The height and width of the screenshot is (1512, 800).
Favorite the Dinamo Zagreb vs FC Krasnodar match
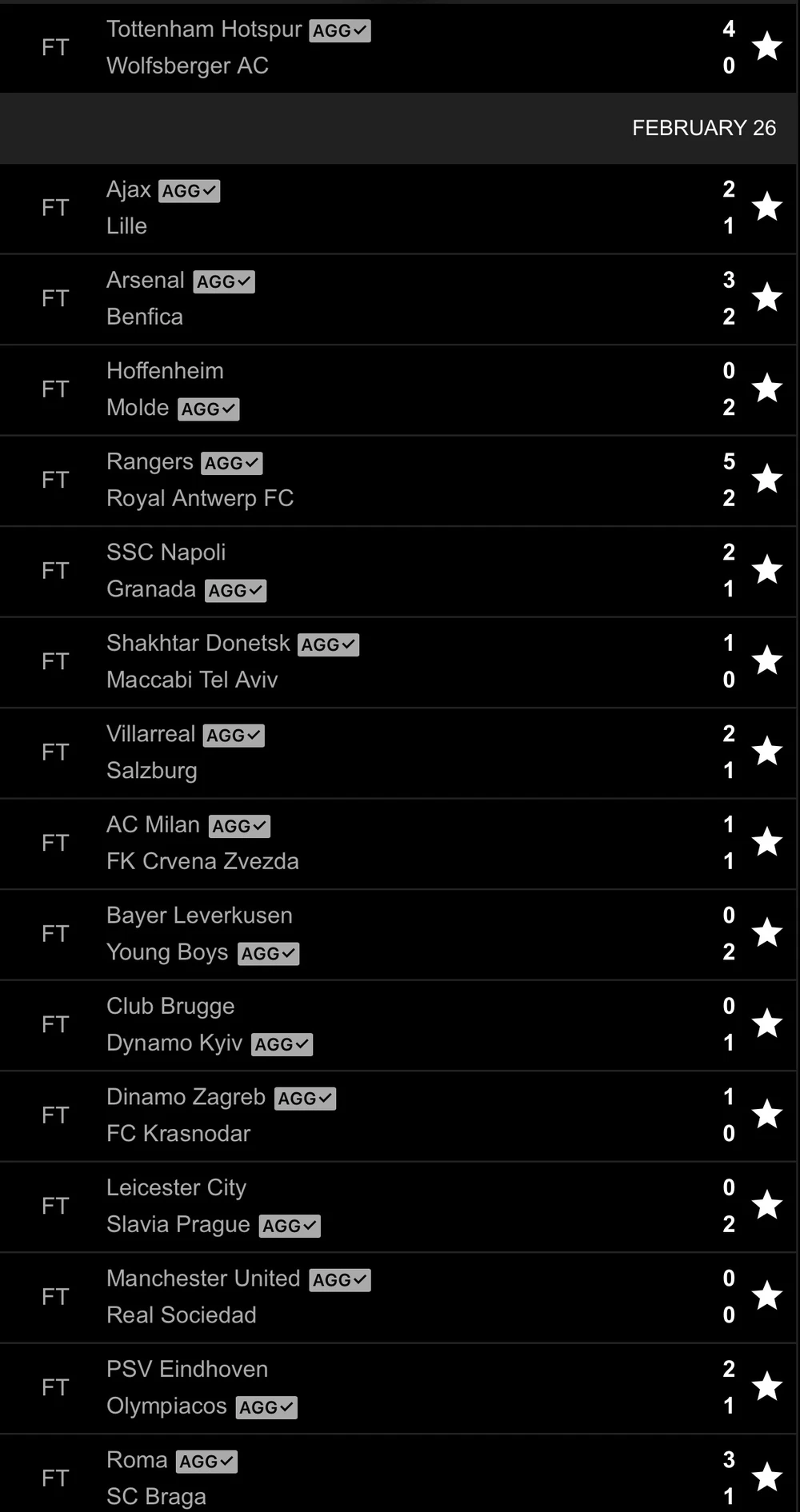coord(766,1115)
